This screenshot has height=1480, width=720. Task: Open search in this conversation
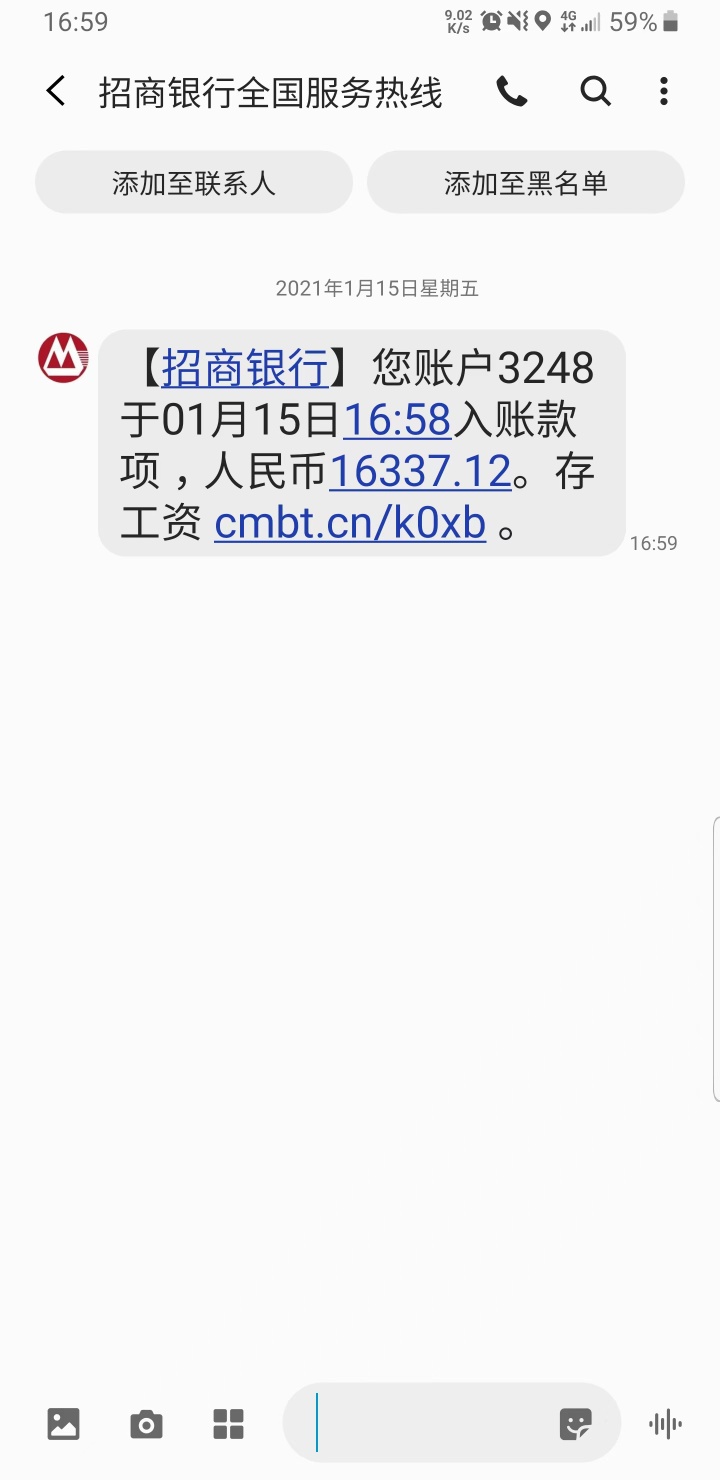(596, 92)
